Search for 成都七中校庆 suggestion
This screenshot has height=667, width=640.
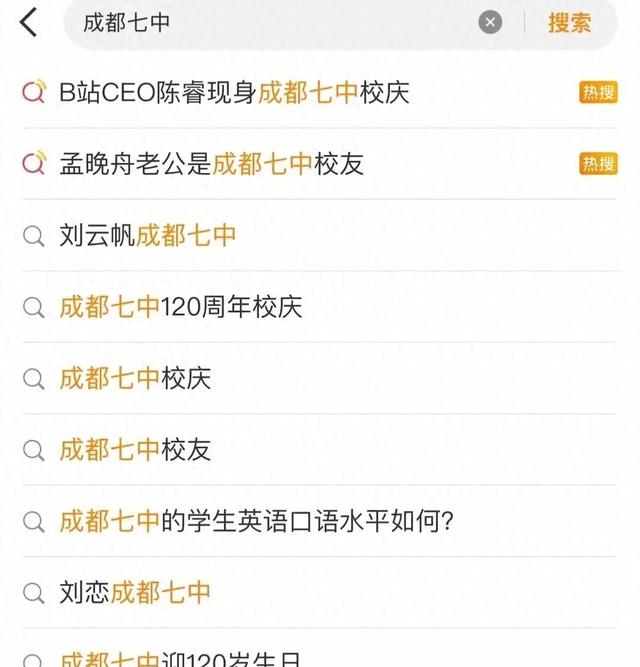tap(135, 378)
